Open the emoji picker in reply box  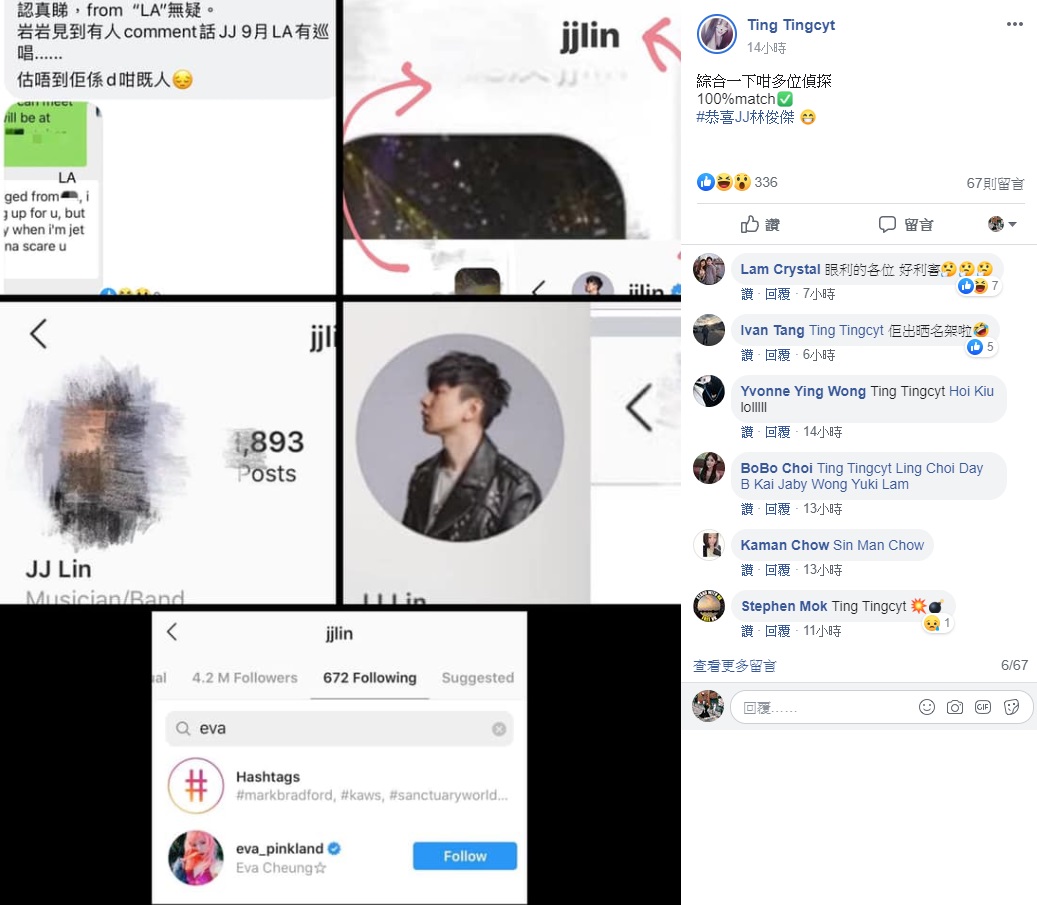click(x=927, y=707)
